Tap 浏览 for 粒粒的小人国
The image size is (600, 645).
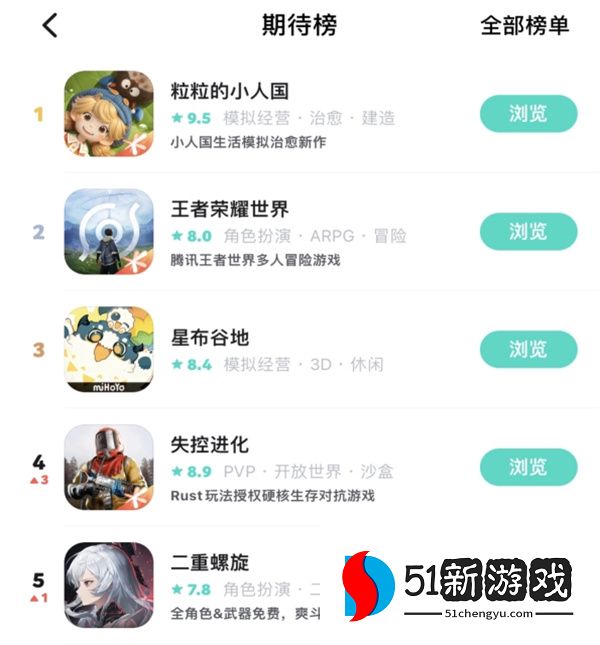(x=528, y=114)
